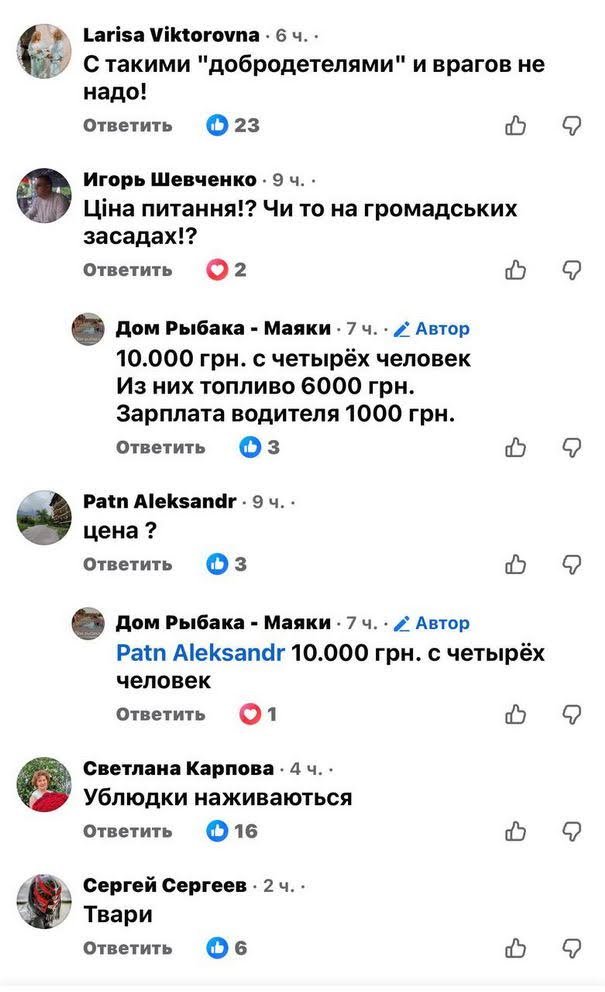Like Larisa Viktorovna's comment with thumbs up
Image resolution: width=605 pixels, height=992 pixels.
[x=516, y=125]
